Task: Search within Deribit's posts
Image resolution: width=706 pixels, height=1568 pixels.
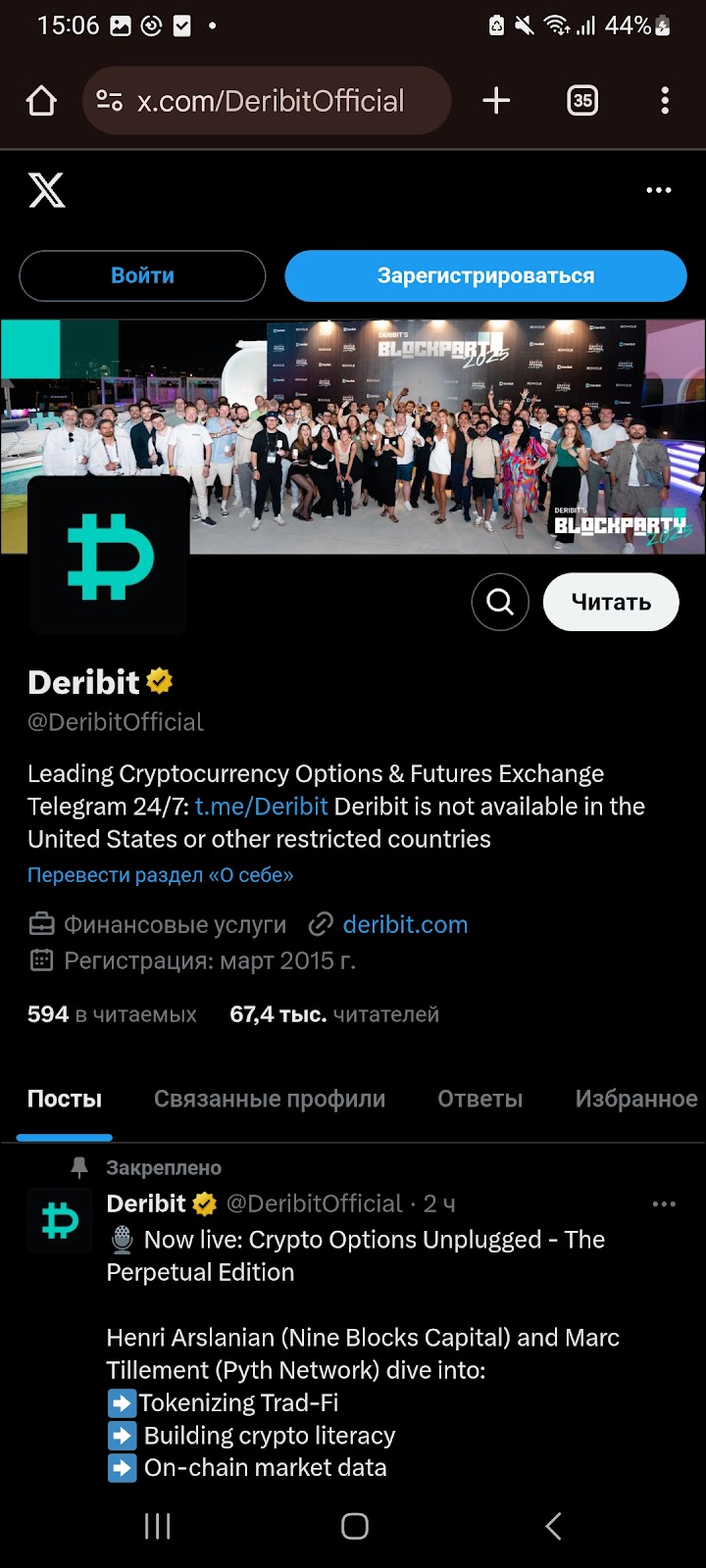Action: 500,602
